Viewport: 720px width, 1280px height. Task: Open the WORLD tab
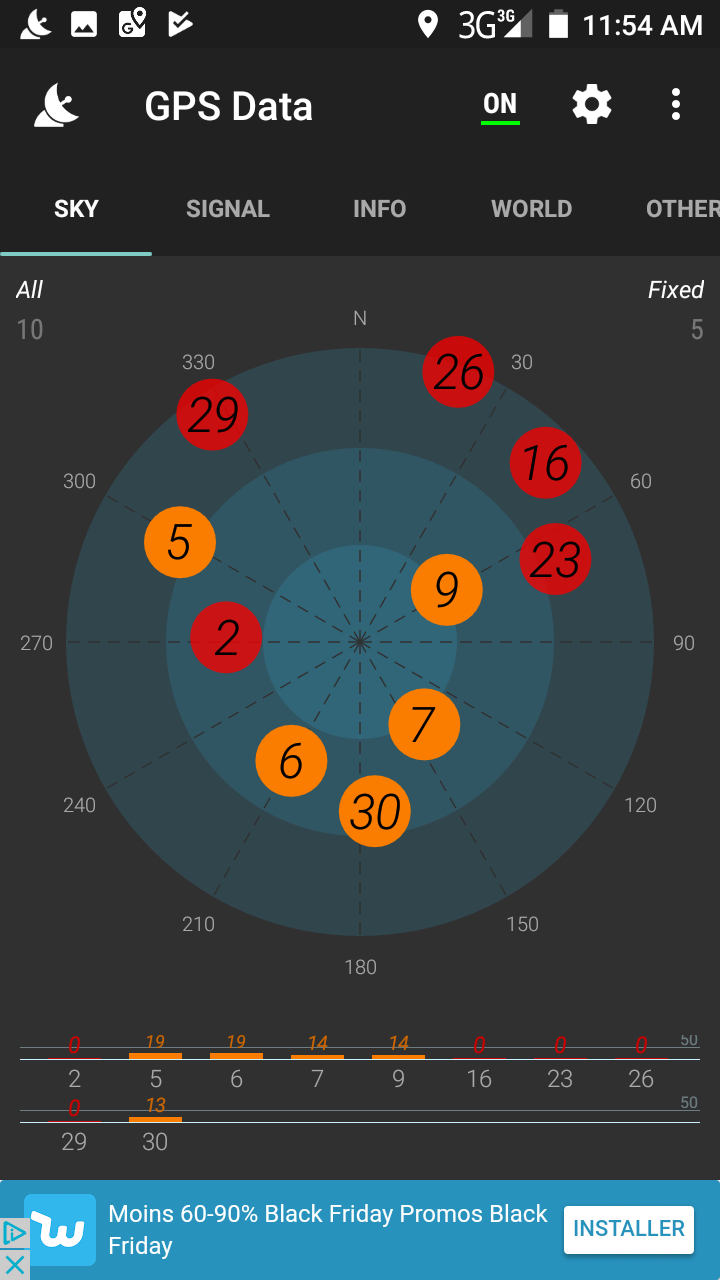[x=531, y=209]
